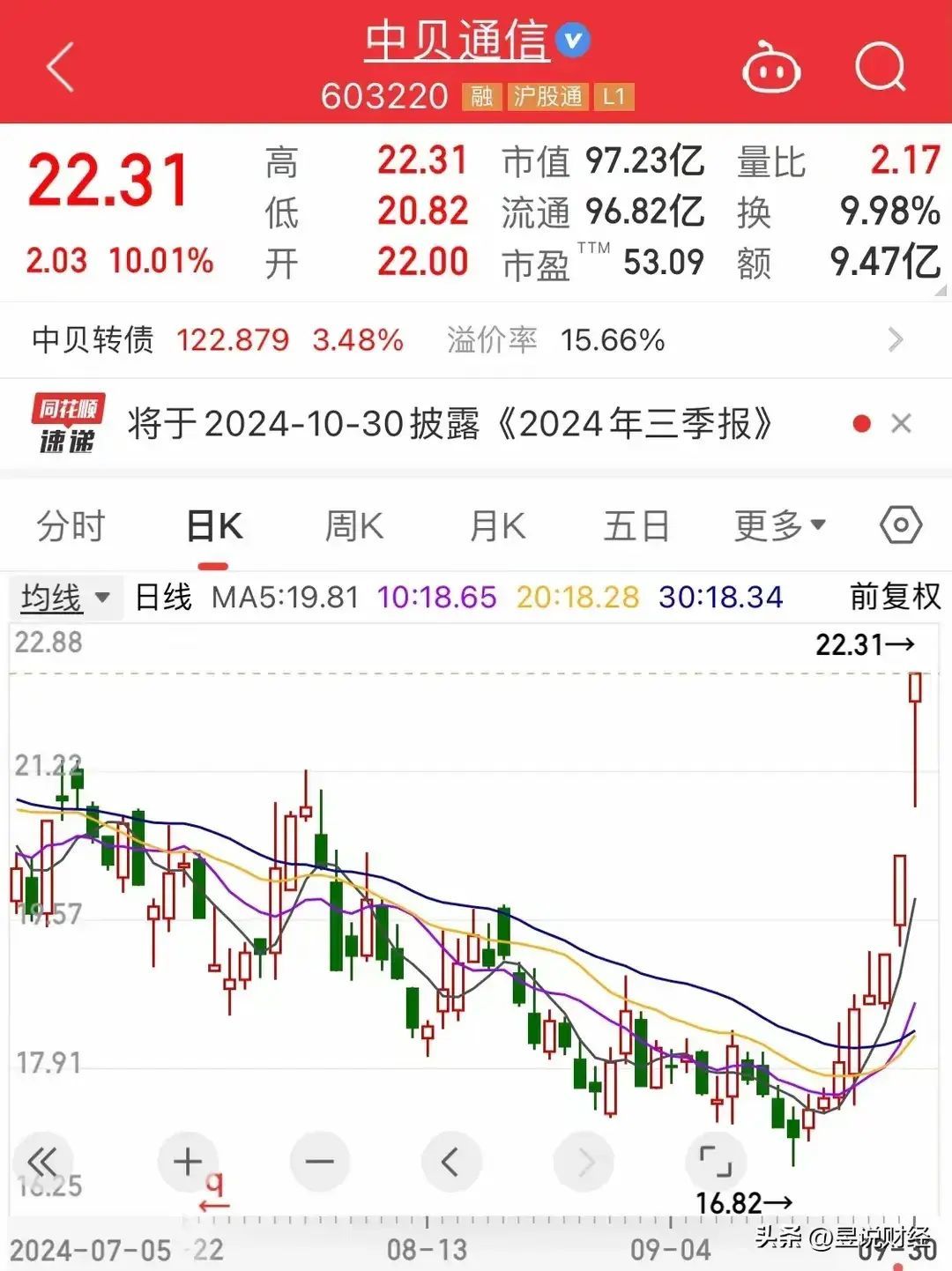952x1271 pixels.
Task: Expand the 均线 indicator dropdown
Action: click(65, 598)
